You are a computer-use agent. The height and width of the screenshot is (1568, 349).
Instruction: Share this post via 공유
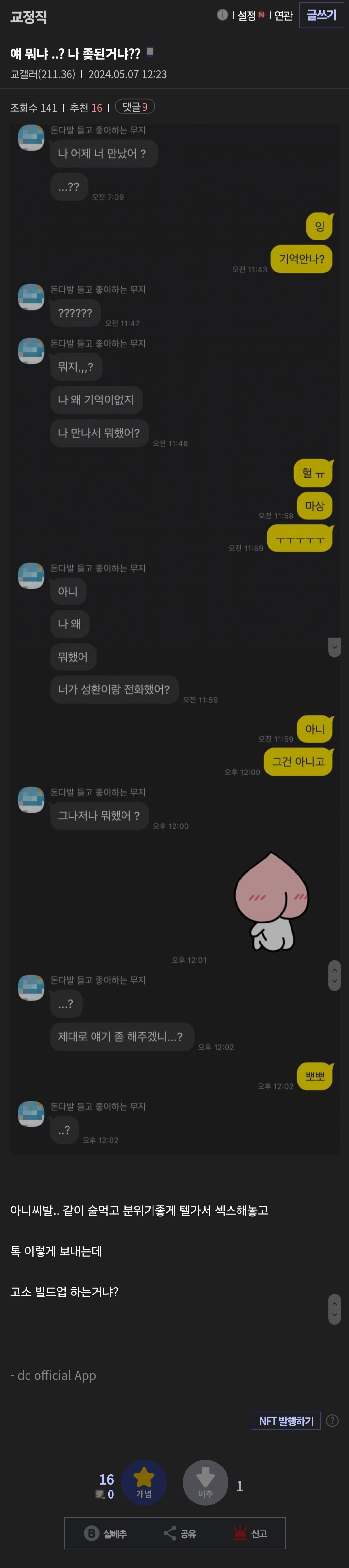180,1533
